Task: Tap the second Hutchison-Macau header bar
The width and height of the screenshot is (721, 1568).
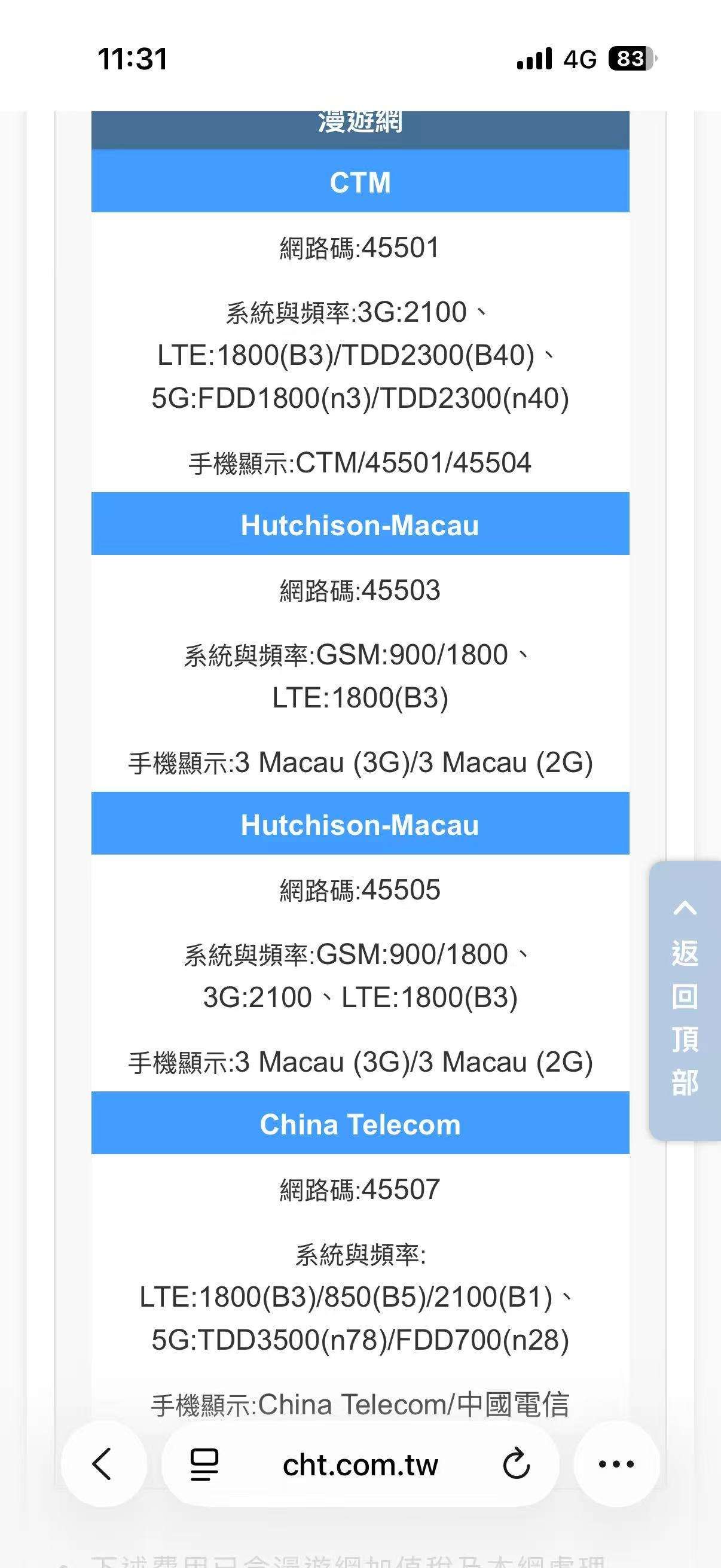Action: coord(360,826)
